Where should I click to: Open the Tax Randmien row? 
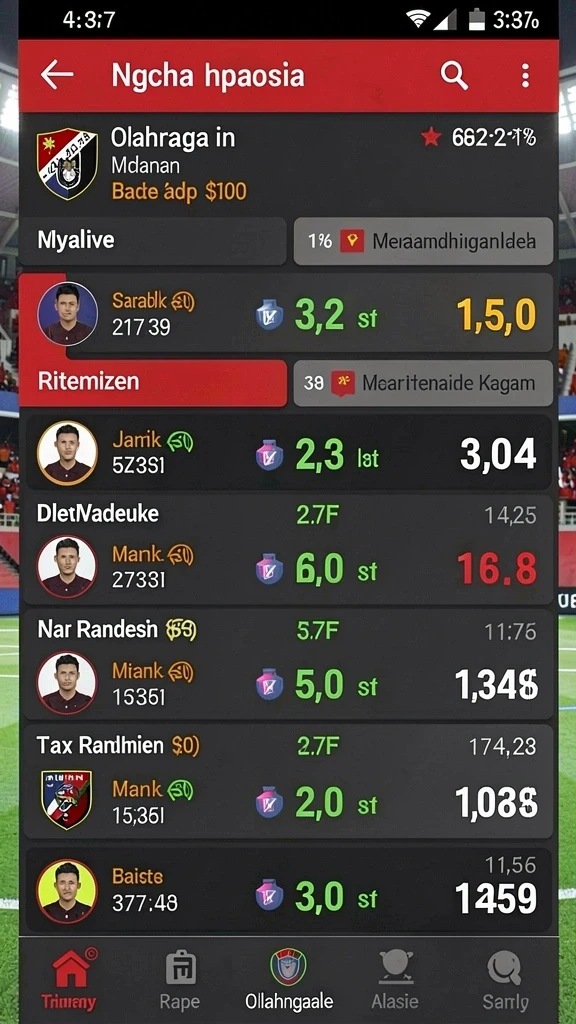pyautogui.click(x=287, y=781)
